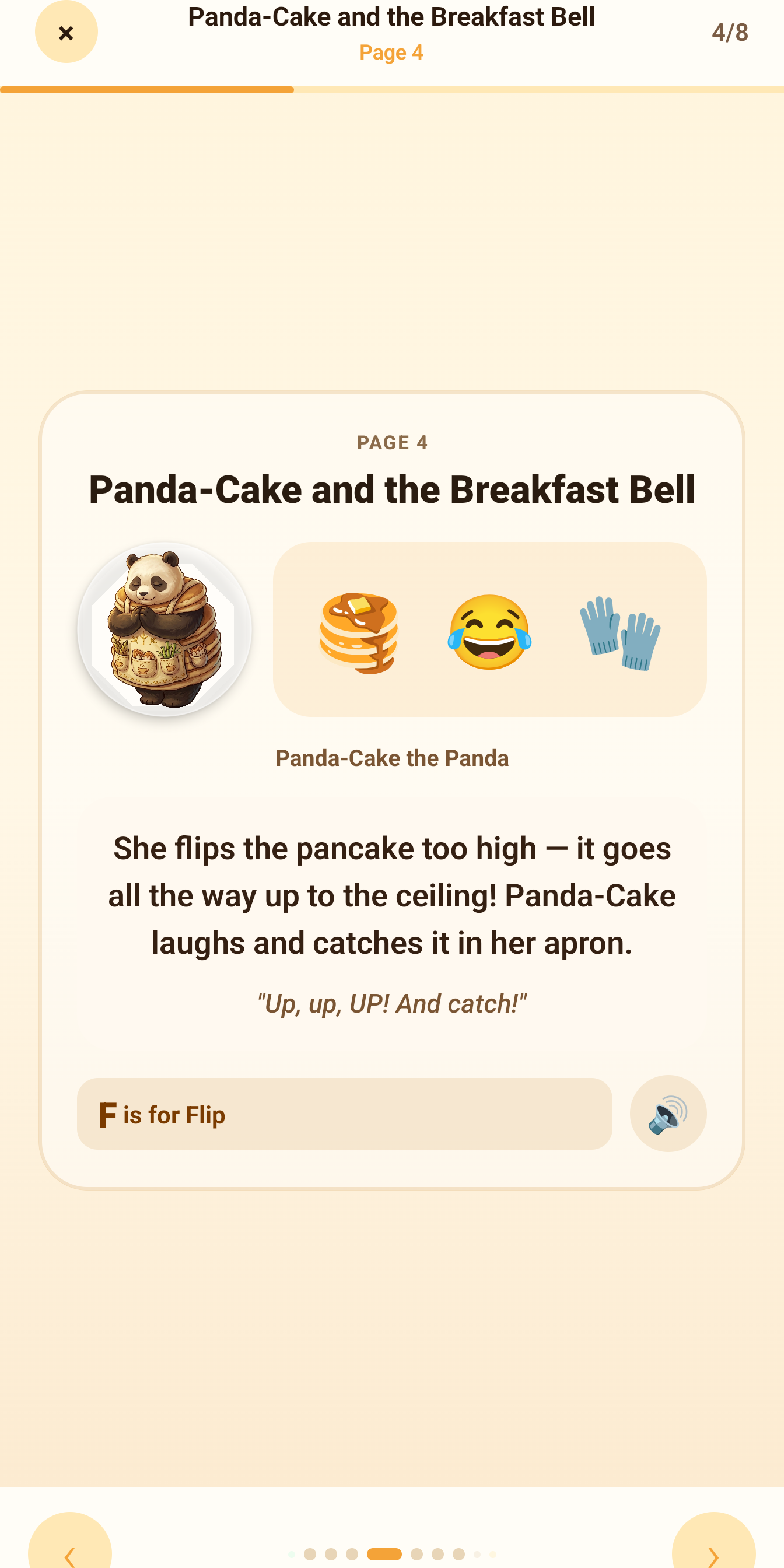Play the page narration audio

pyautogui.click(x=668, y=1114)
